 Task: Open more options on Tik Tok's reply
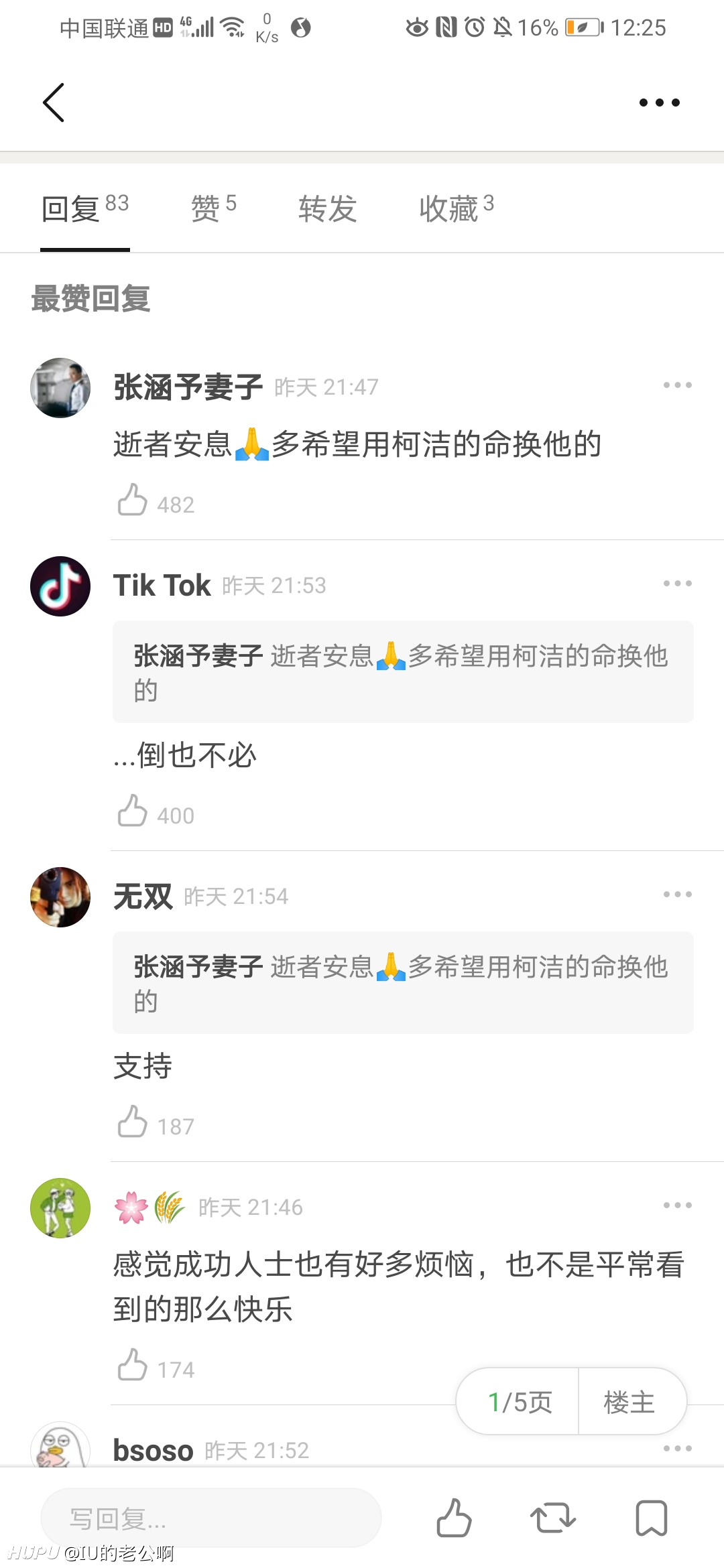pyautogui.click(x=677, y=584)
